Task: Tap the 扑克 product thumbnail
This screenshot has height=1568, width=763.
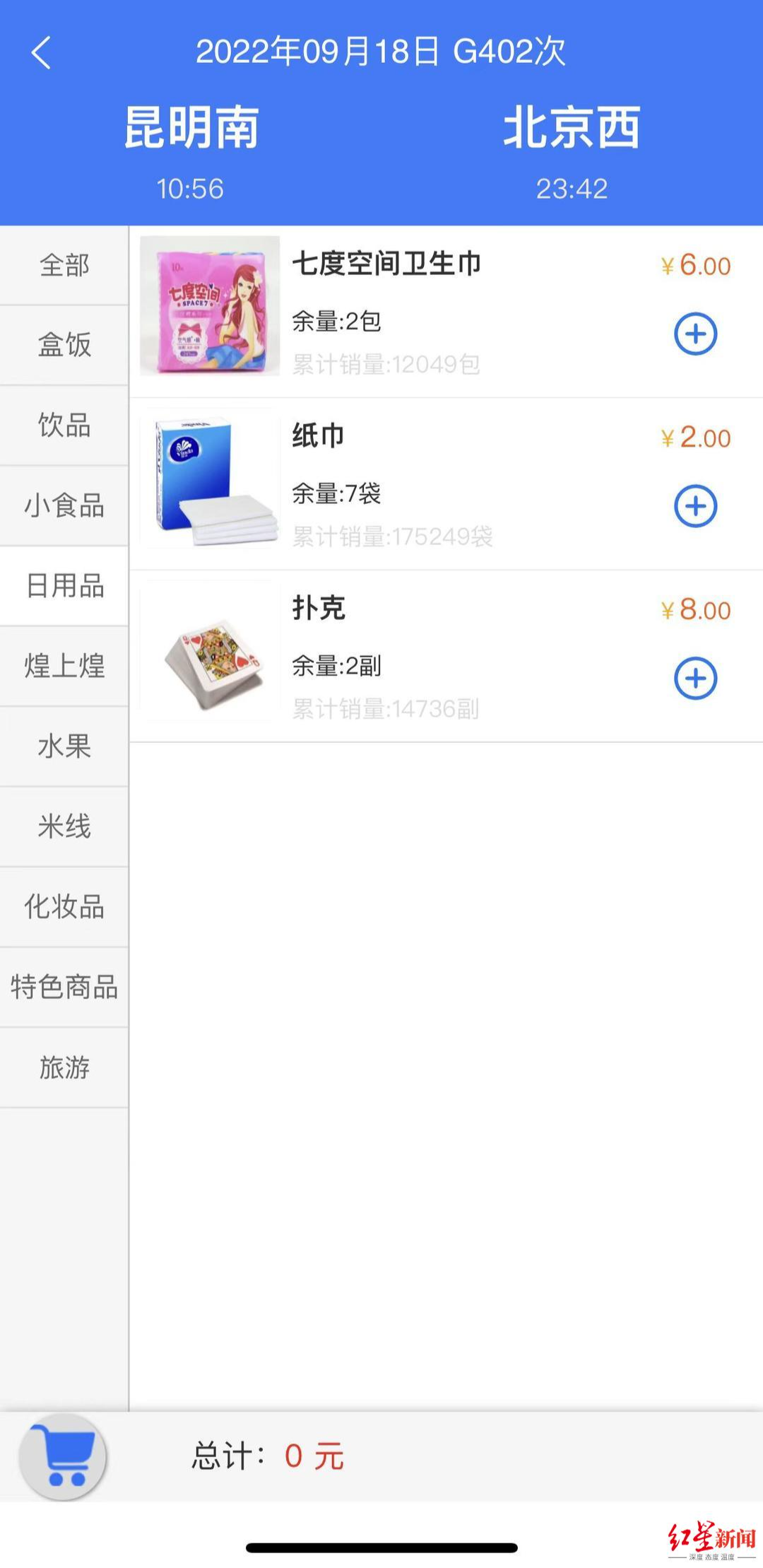Action: [210, 652]
